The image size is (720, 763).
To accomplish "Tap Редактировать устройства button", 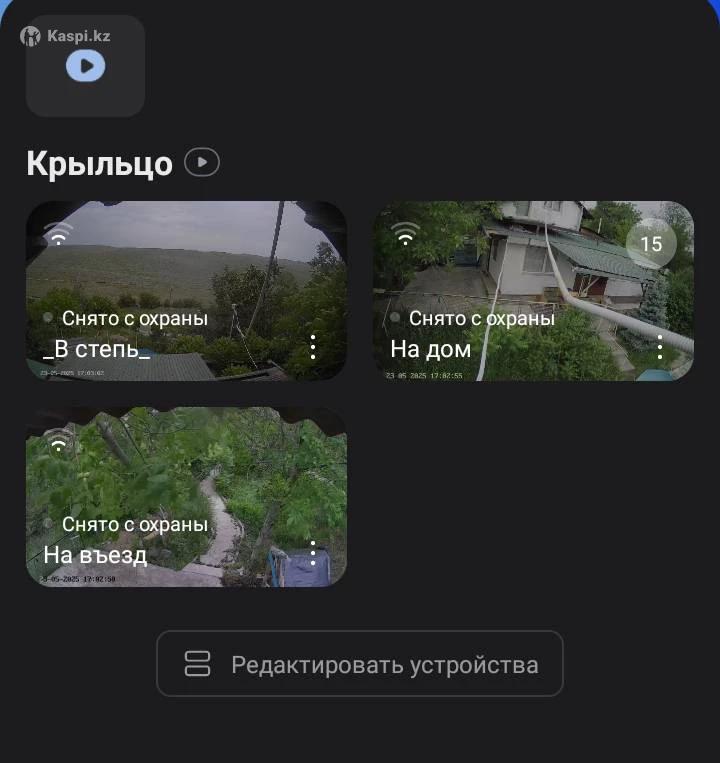I will 360,664.
